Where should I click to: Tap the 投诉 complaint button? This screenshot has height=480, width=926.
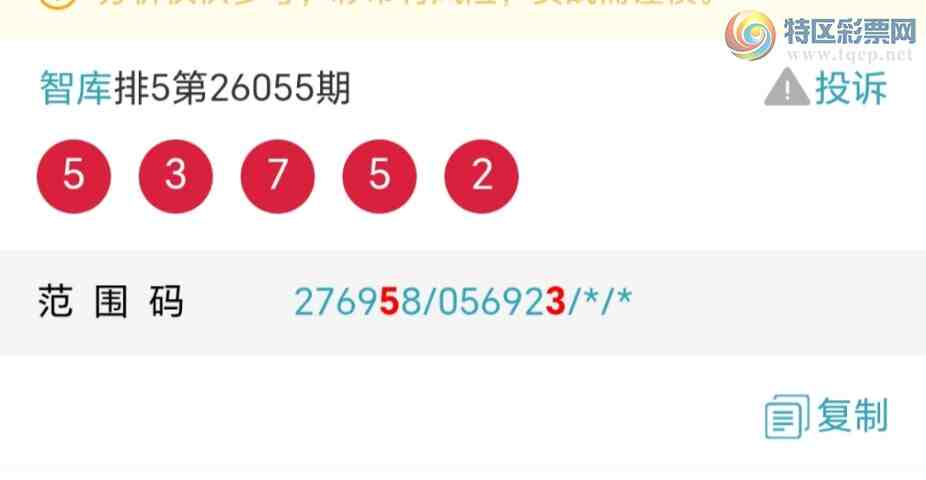point(827,89)
